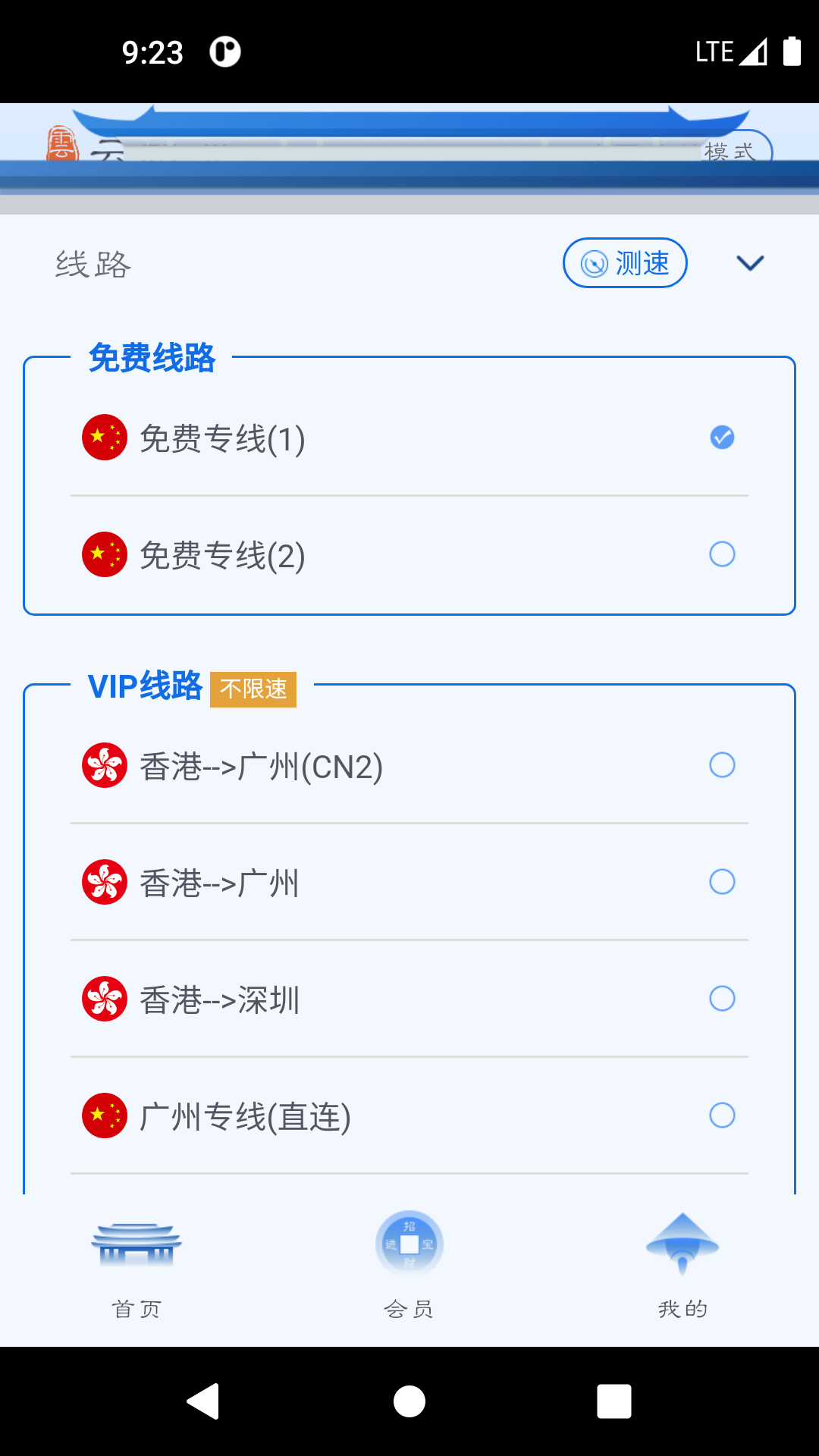Tap the China flag icon beside 广州专线(直连)
Image resolution: width=819 pixels, height=1456 pixels.
(105, 1116)
